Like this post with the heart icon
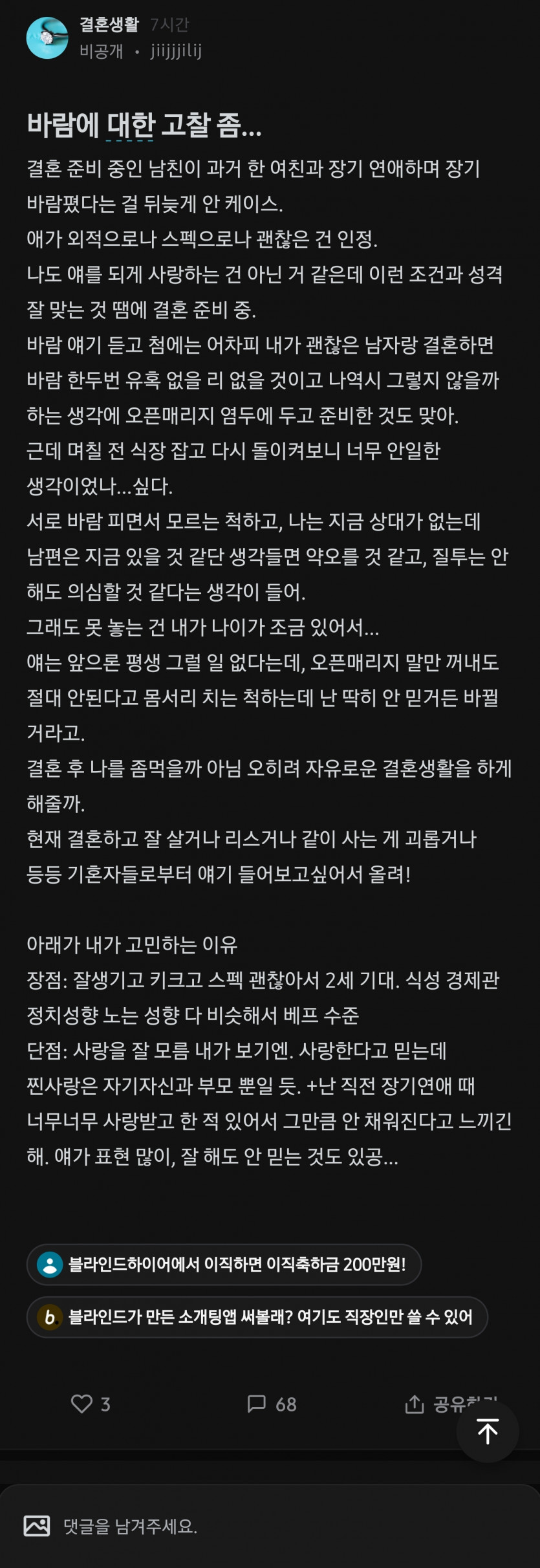540x1568 pixels. (x=81, y=1404)
